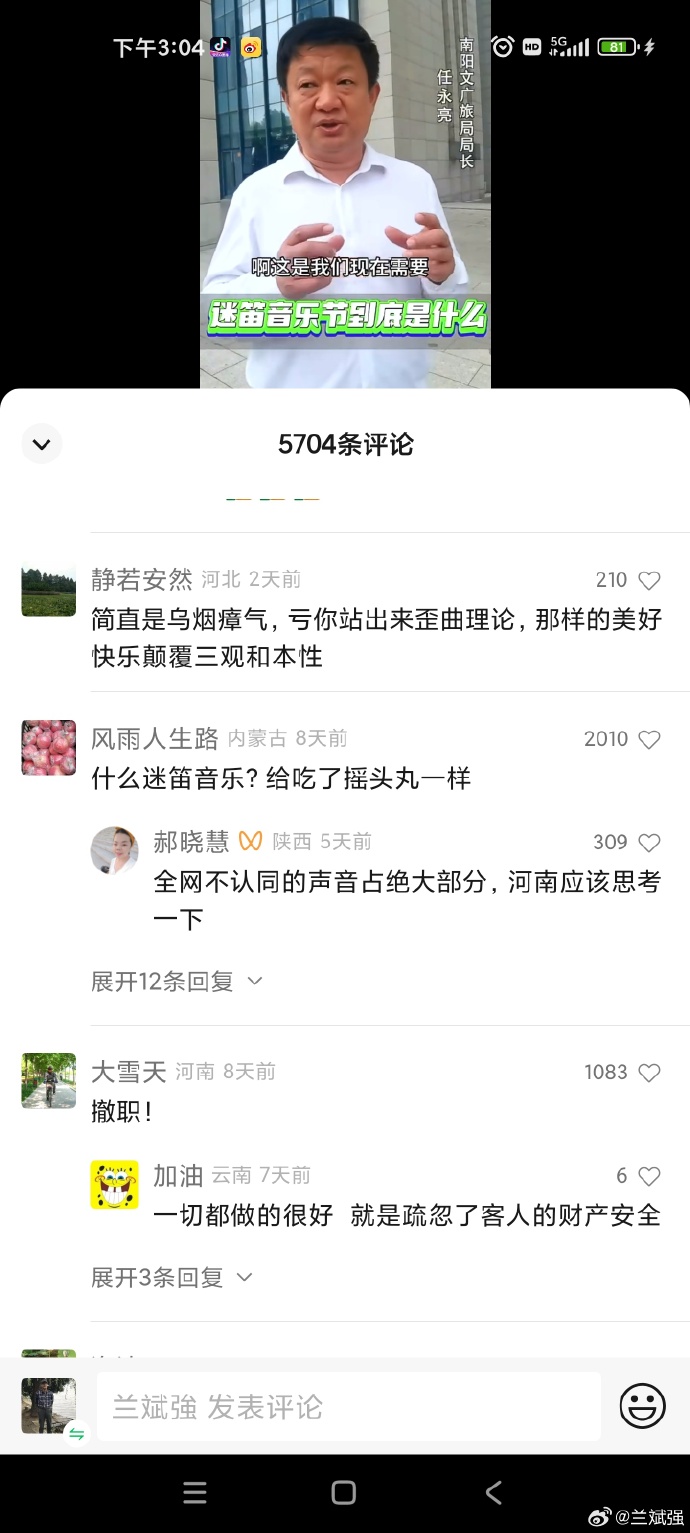Open 大雪天's profile avatar

tap(49, 1080)
